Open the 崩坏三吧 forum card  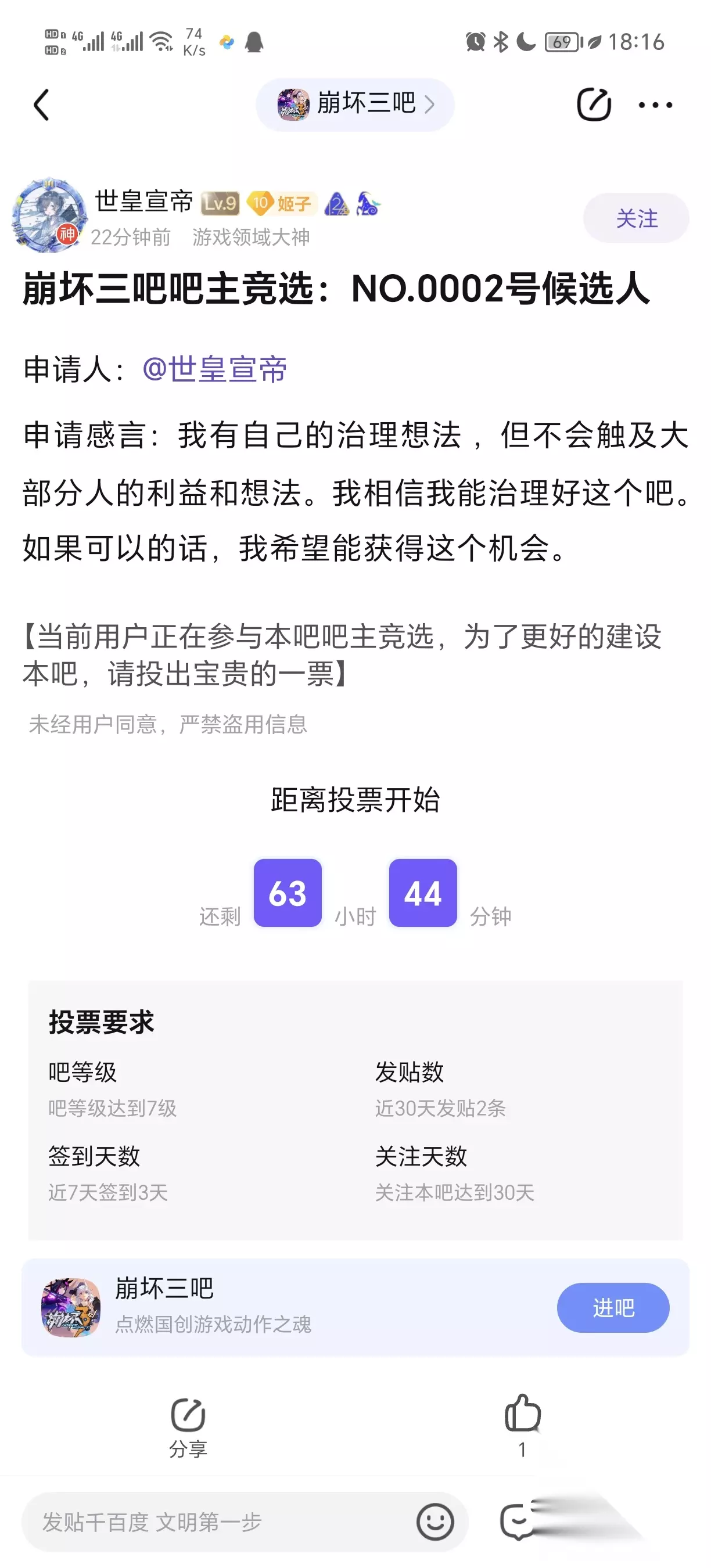(x=355, y=1307)
